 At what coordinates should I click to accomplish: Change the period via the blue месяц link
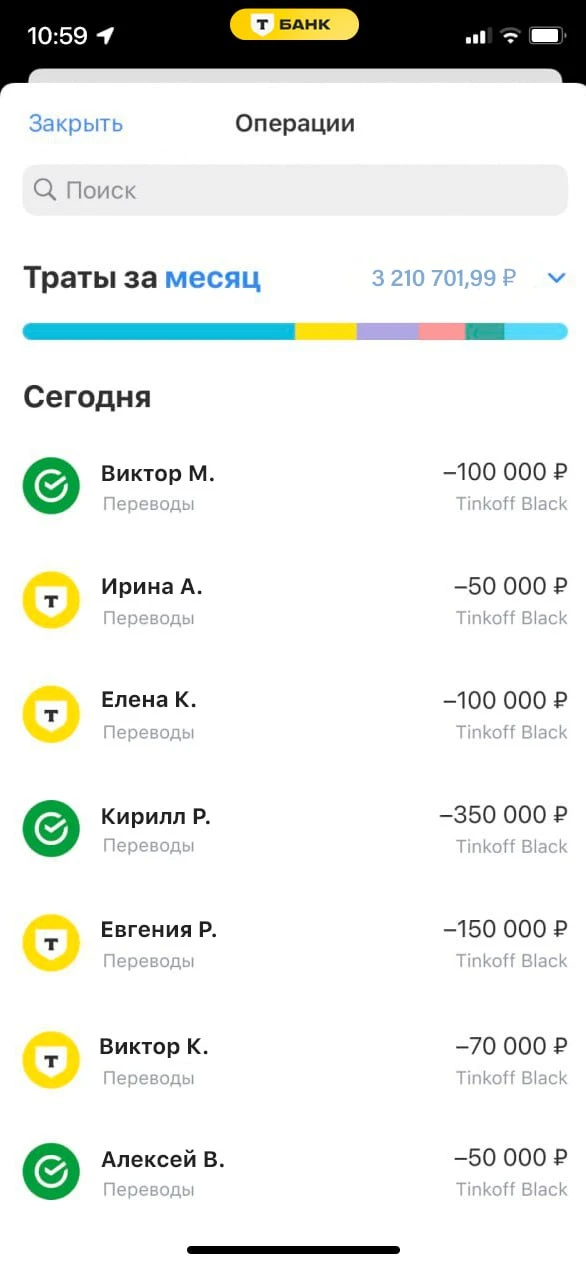[x=213, y=278]
